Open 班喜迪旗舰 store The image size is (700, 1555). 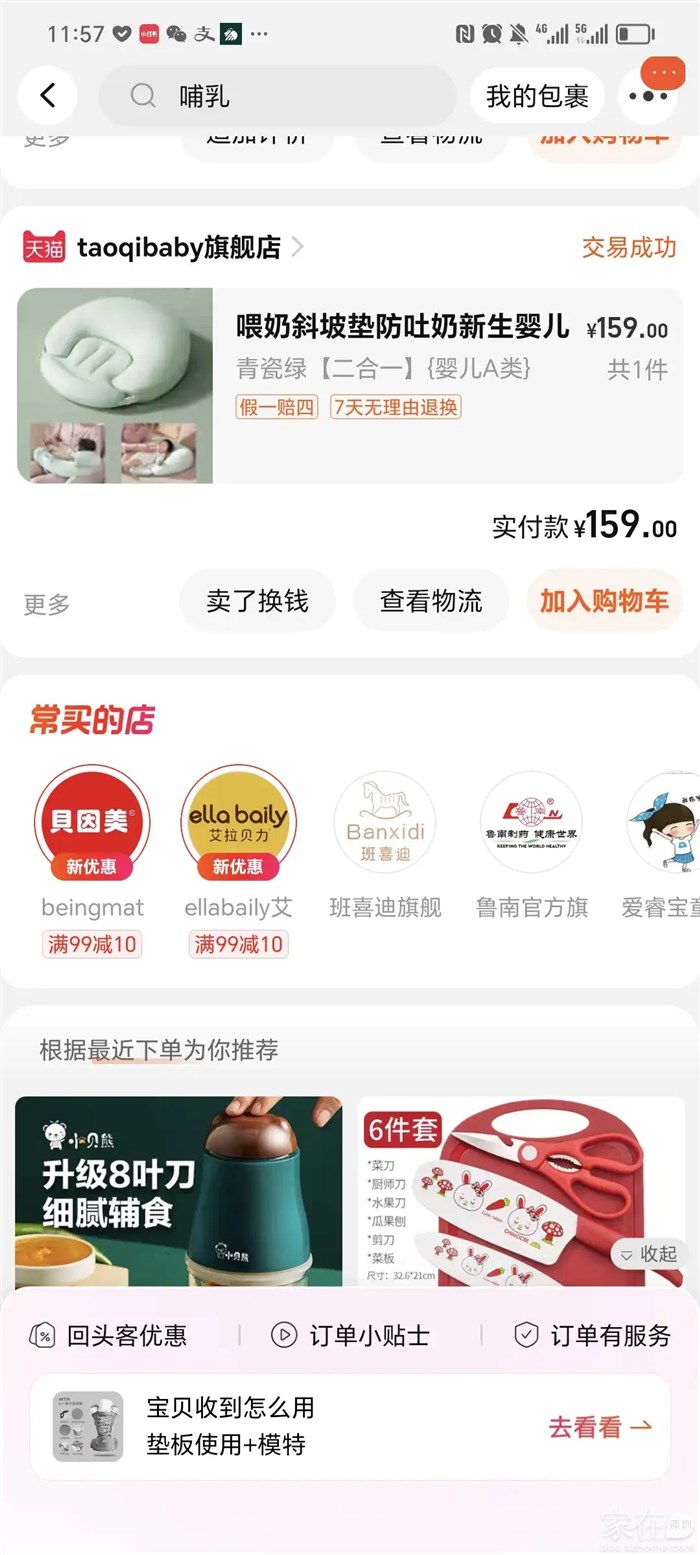[x=385, y=825]
